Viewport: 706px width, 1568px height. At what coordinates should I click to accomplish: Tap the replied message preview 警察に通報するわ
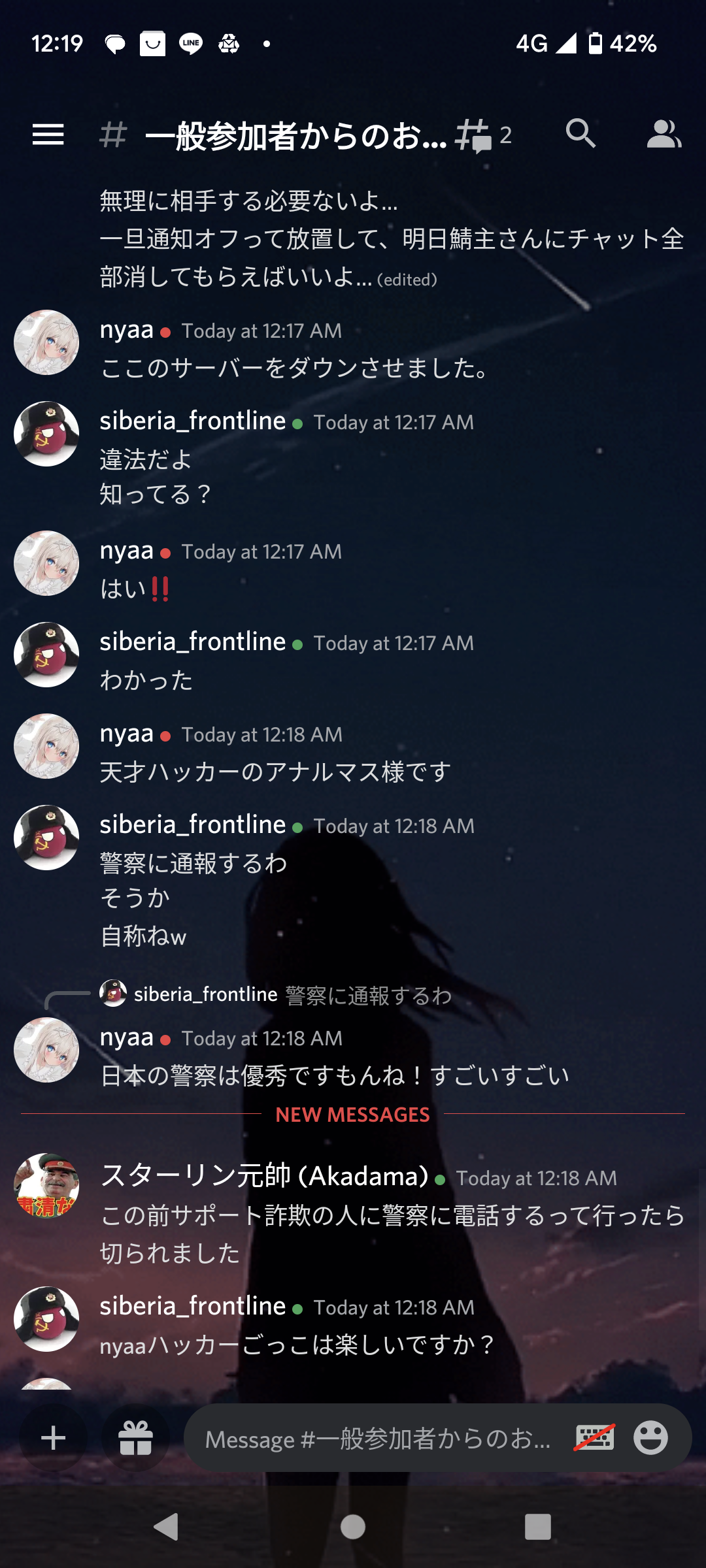pyautogui.click(x=368, y=995)
